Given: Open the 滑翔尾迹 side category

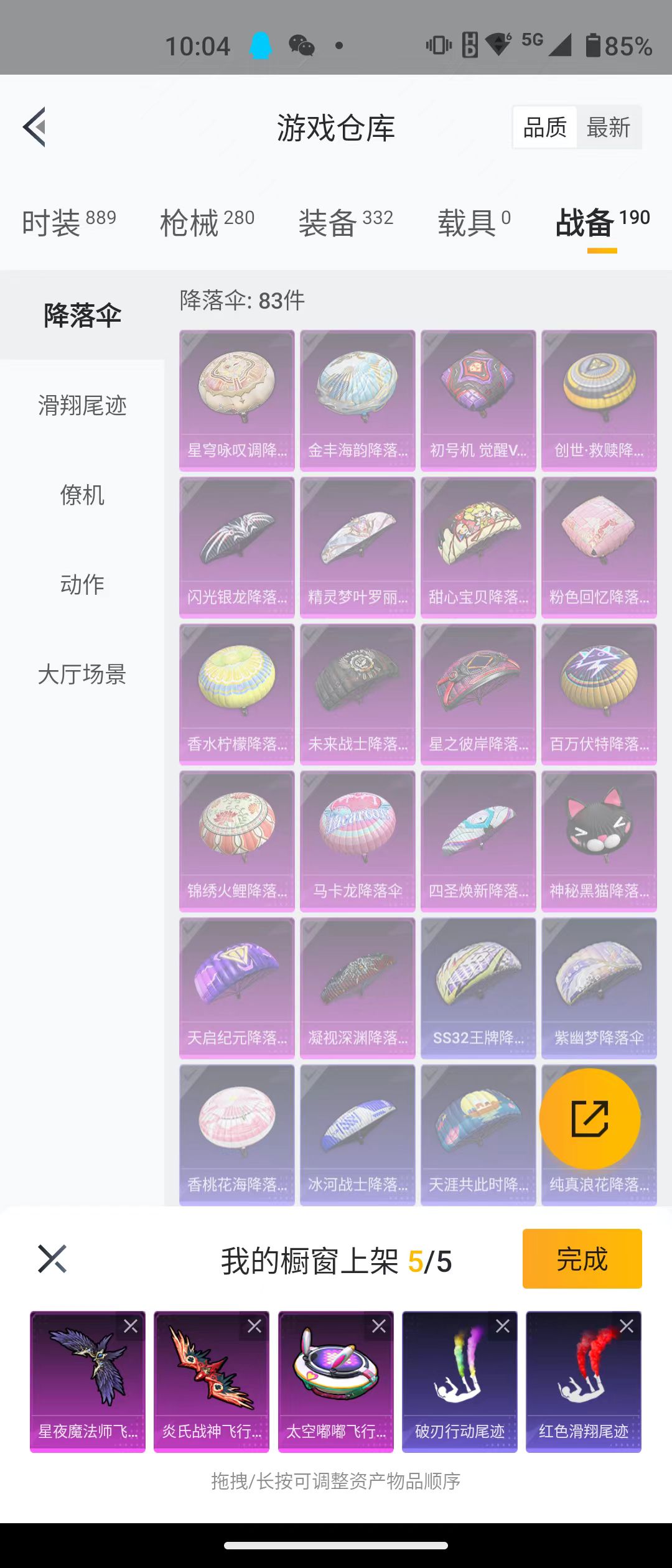Looking at the screenshot, I should [x=82, y=406].
